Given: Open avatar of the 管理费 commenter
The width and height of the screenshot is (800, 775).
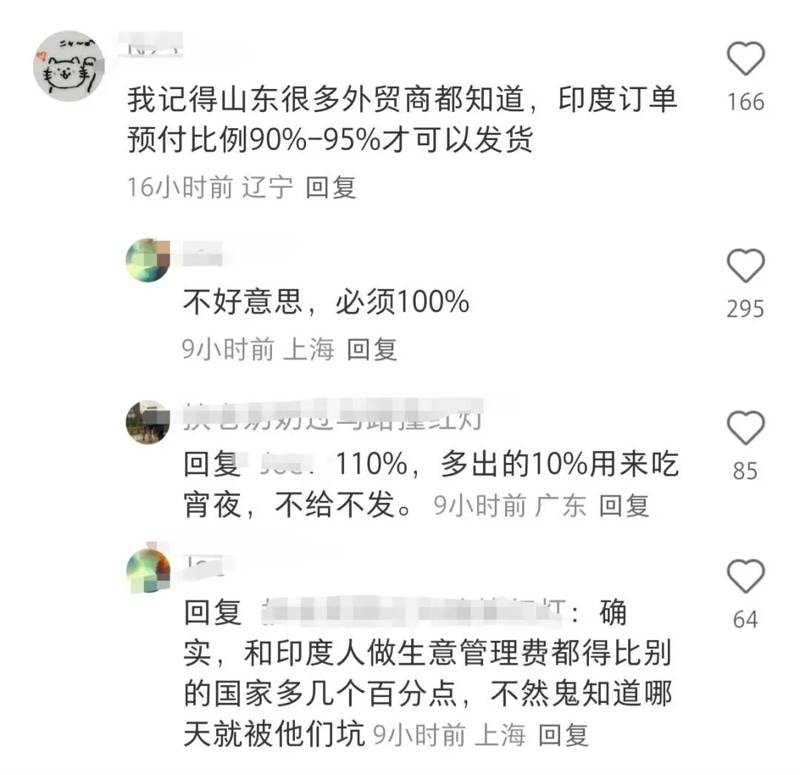Looking at the screenshot, I should [148, 571].
